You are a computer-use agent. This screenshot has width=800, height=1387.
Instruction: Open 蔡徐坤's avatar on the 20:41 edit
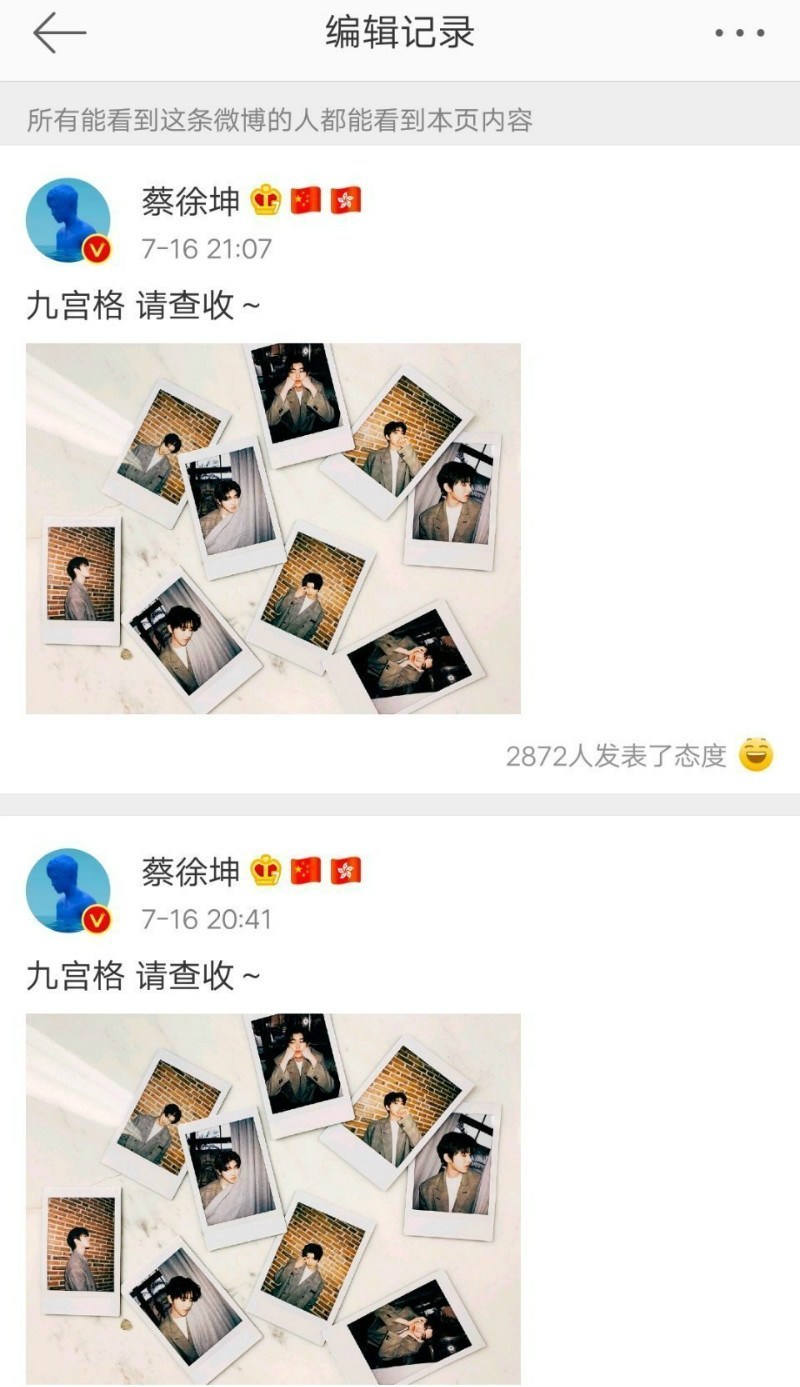click(x=68, y=891)
